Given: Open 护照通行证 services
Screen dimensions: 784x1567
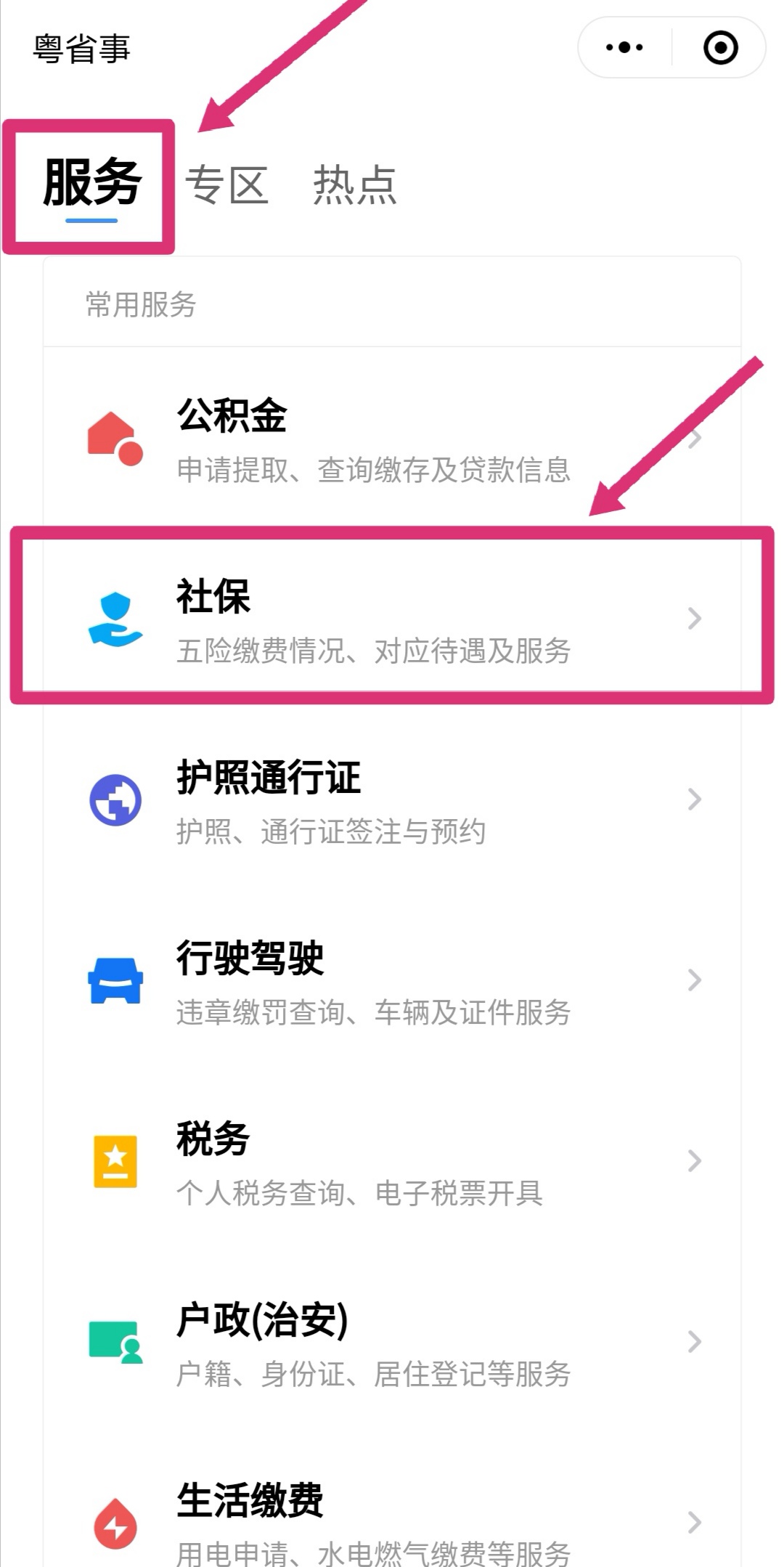Looking at the screenshot, I should [392, 800].
